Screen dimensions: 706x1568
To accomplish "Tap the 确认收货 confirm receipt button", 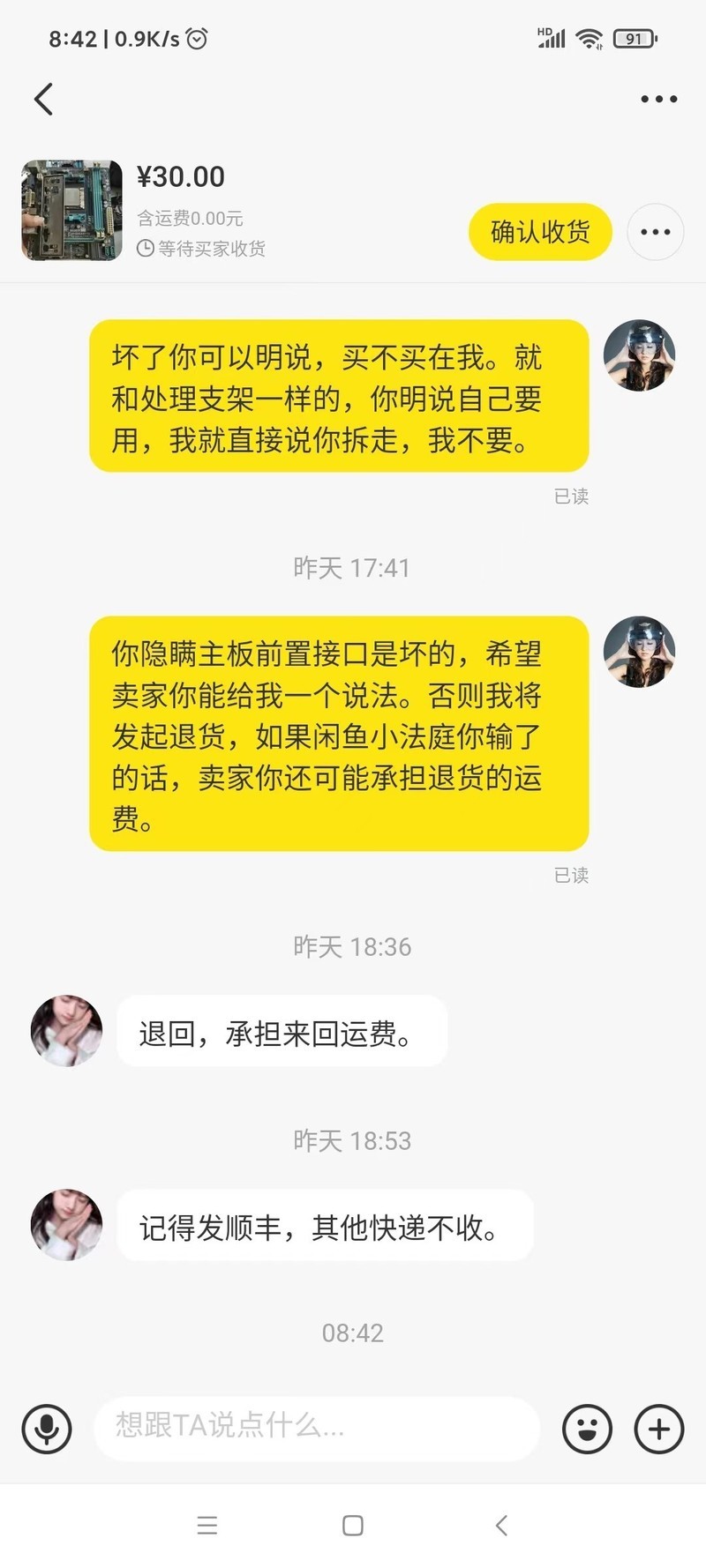I will pos(540,232).
